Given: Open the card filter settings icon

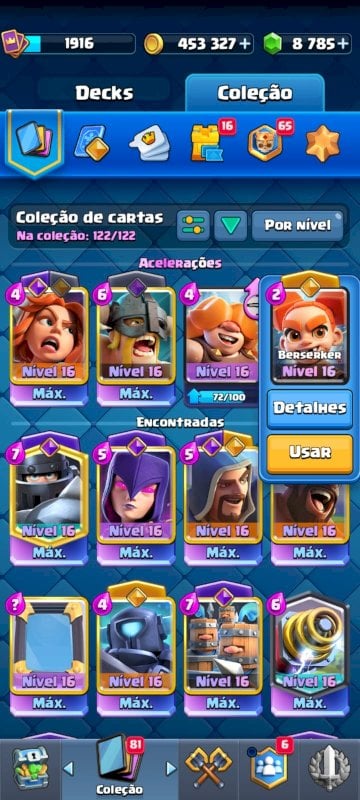Looking at the screenshot, I should coord(193,226).
